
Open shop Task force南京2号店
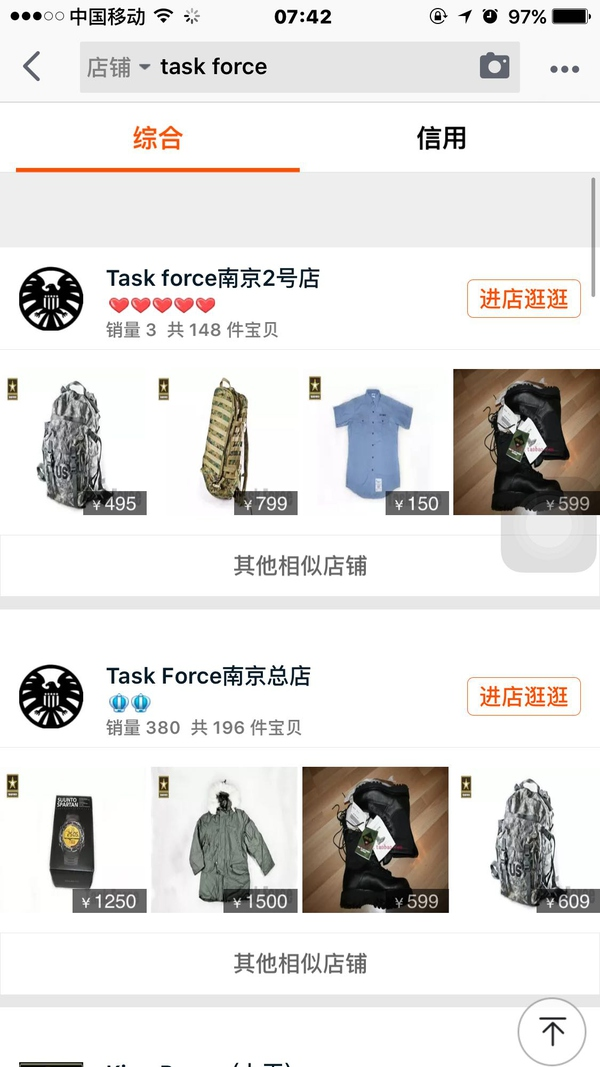pyautogui.click(x=213, y=279)
